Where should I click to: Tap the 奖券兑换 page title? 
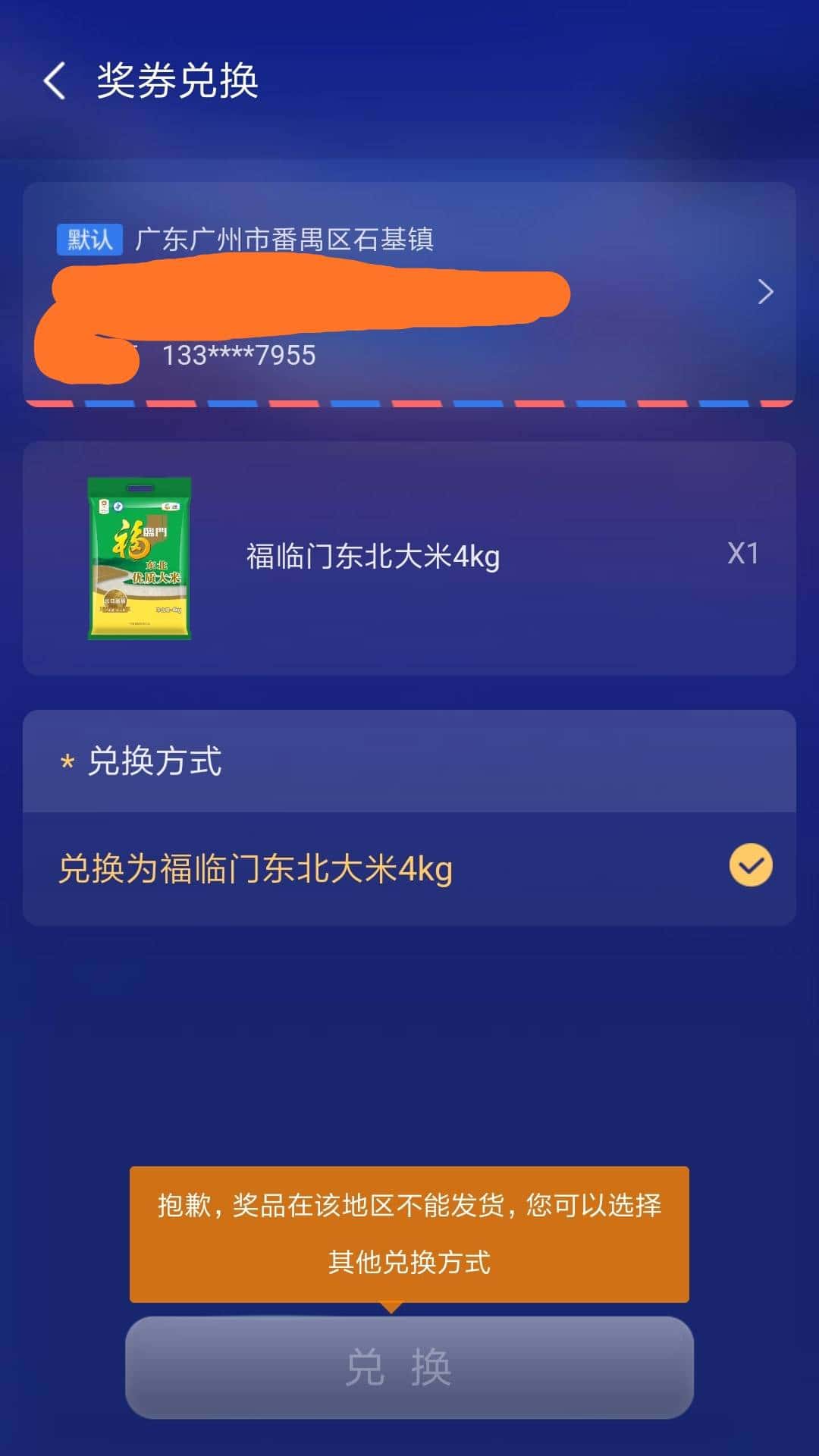177,81
